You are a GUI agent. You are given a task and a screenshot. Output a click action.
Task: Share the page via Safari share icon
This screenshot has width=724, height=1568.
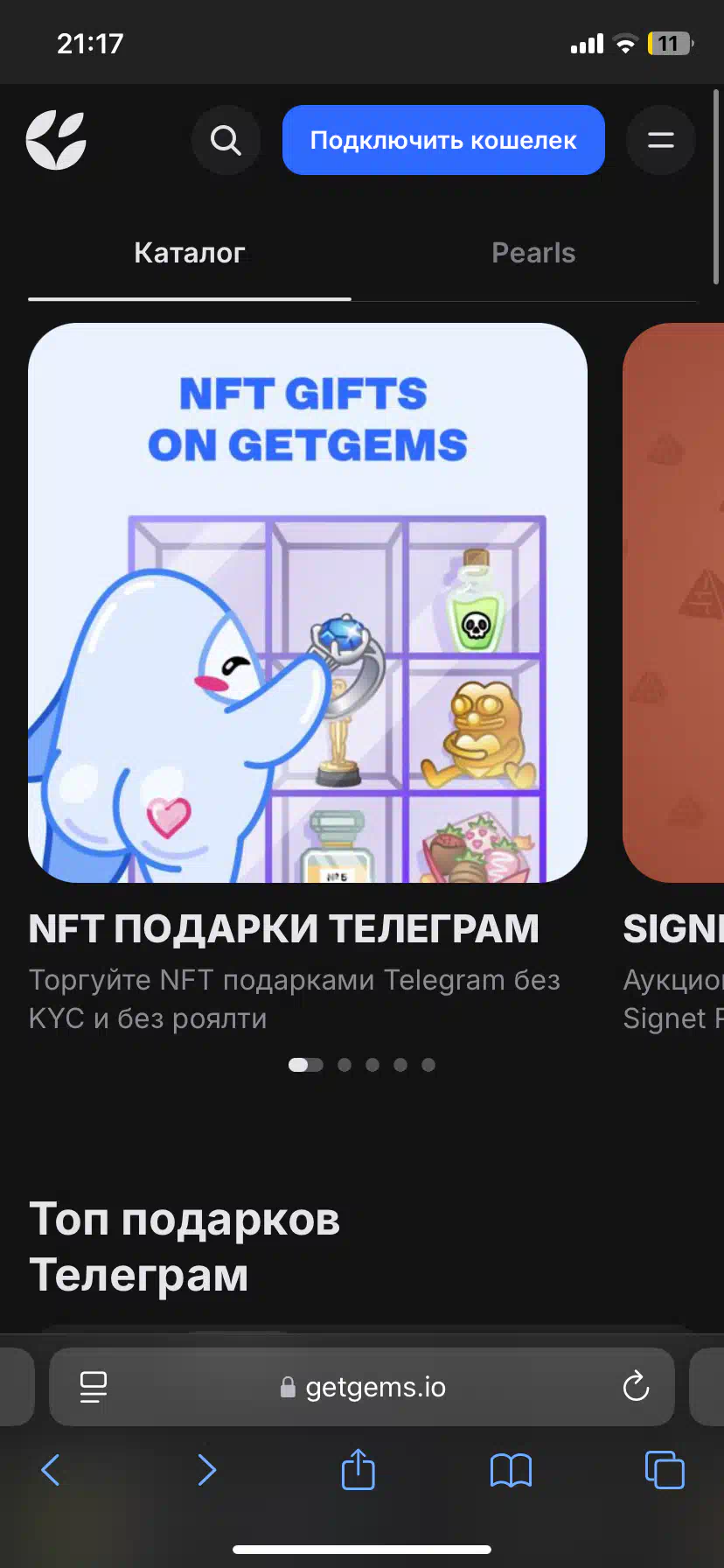tap(358, 1469)
